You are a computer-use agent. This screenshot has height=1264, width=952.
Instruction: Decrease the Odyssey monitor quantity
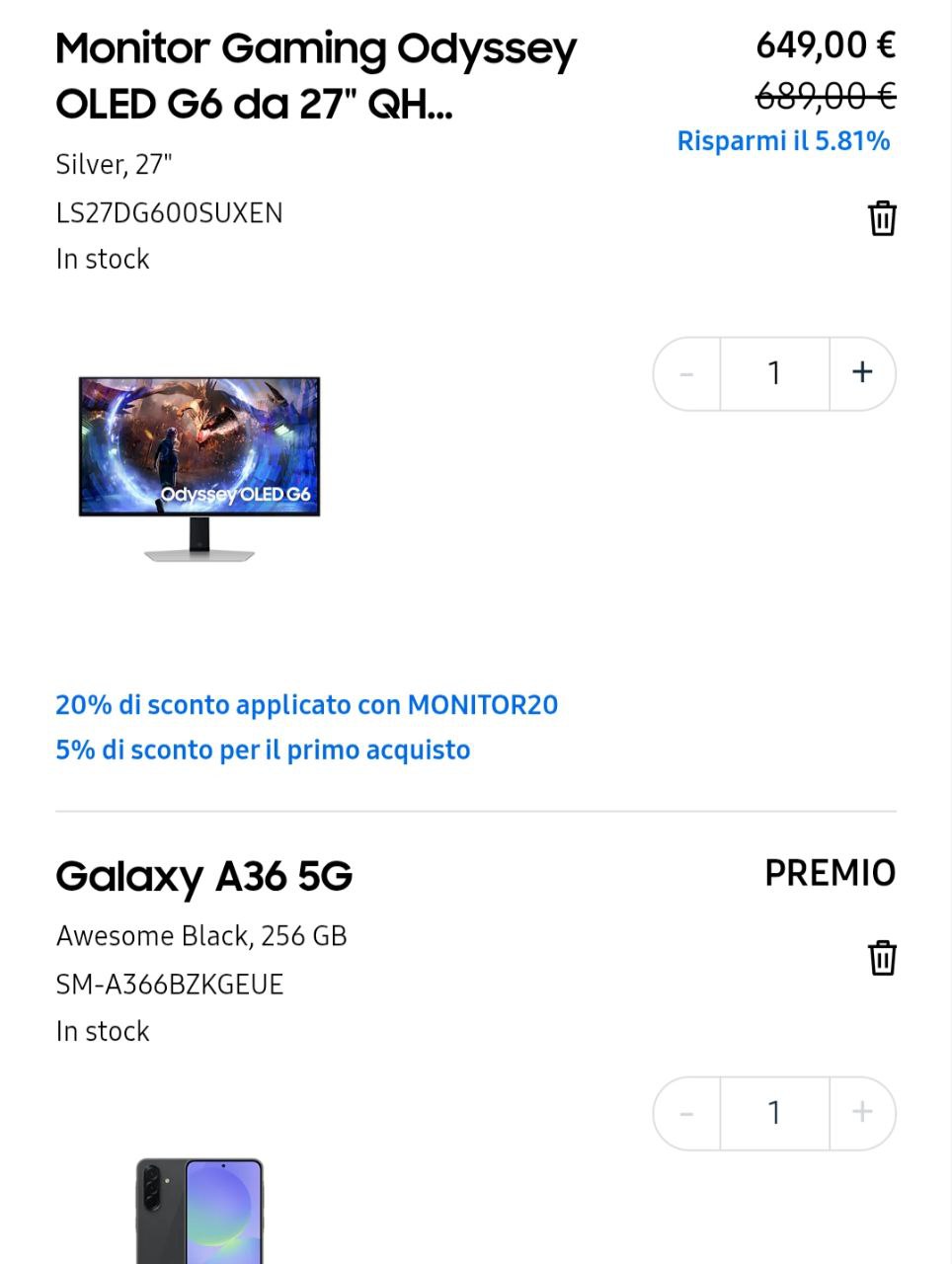coord(687,373)
